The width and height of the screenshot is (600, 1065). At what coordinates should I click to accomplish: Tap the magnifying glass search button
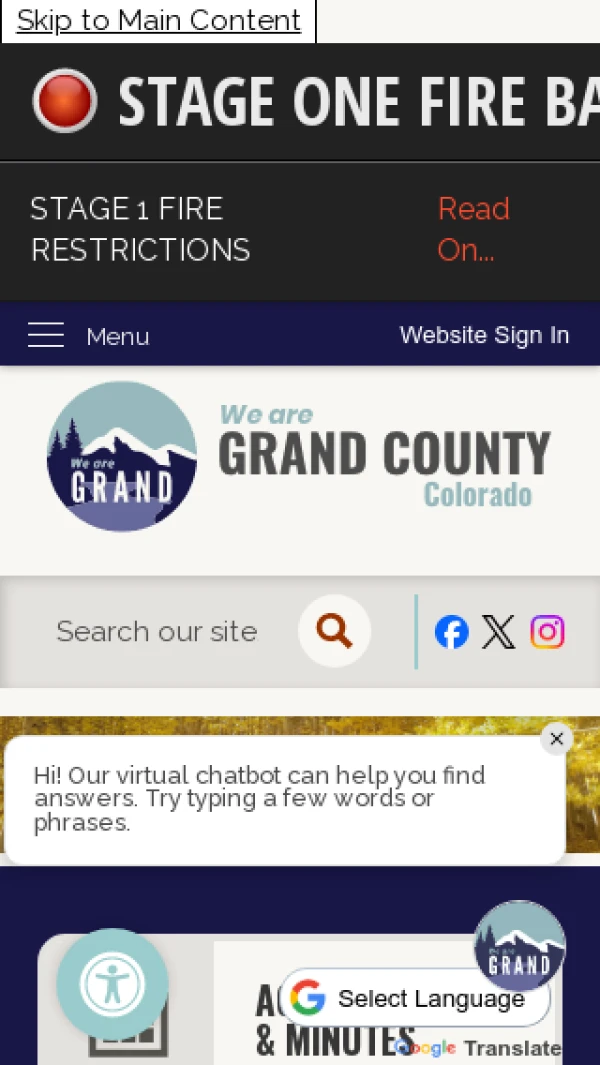tap(334, 631)
